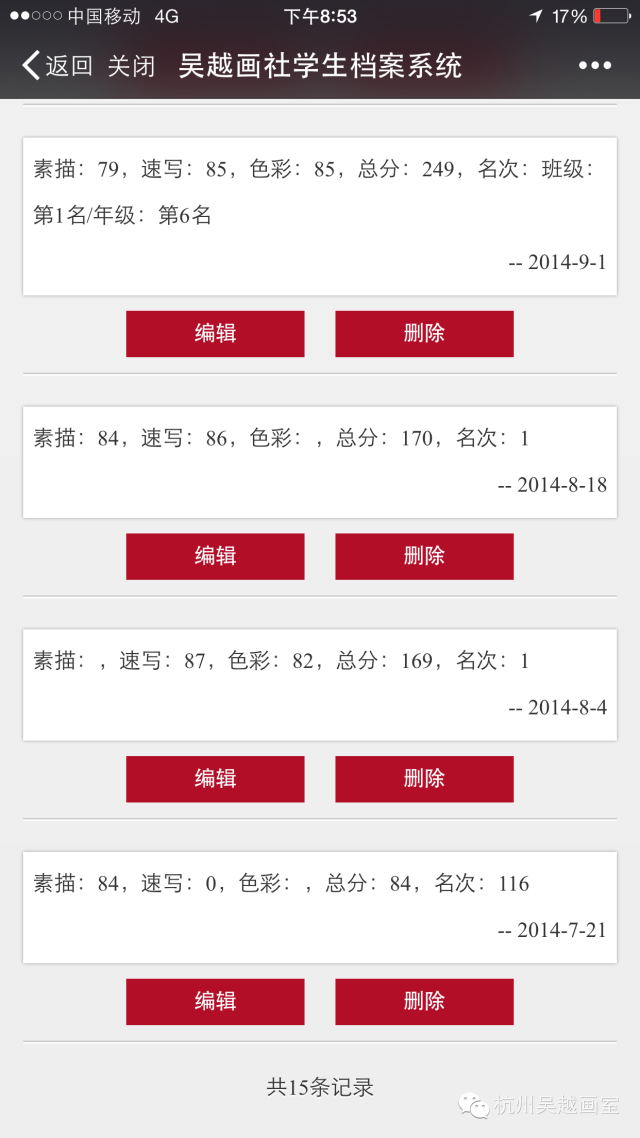
Task: Edit the 2014-9-1 score record
Action: (x=215, y=334)
